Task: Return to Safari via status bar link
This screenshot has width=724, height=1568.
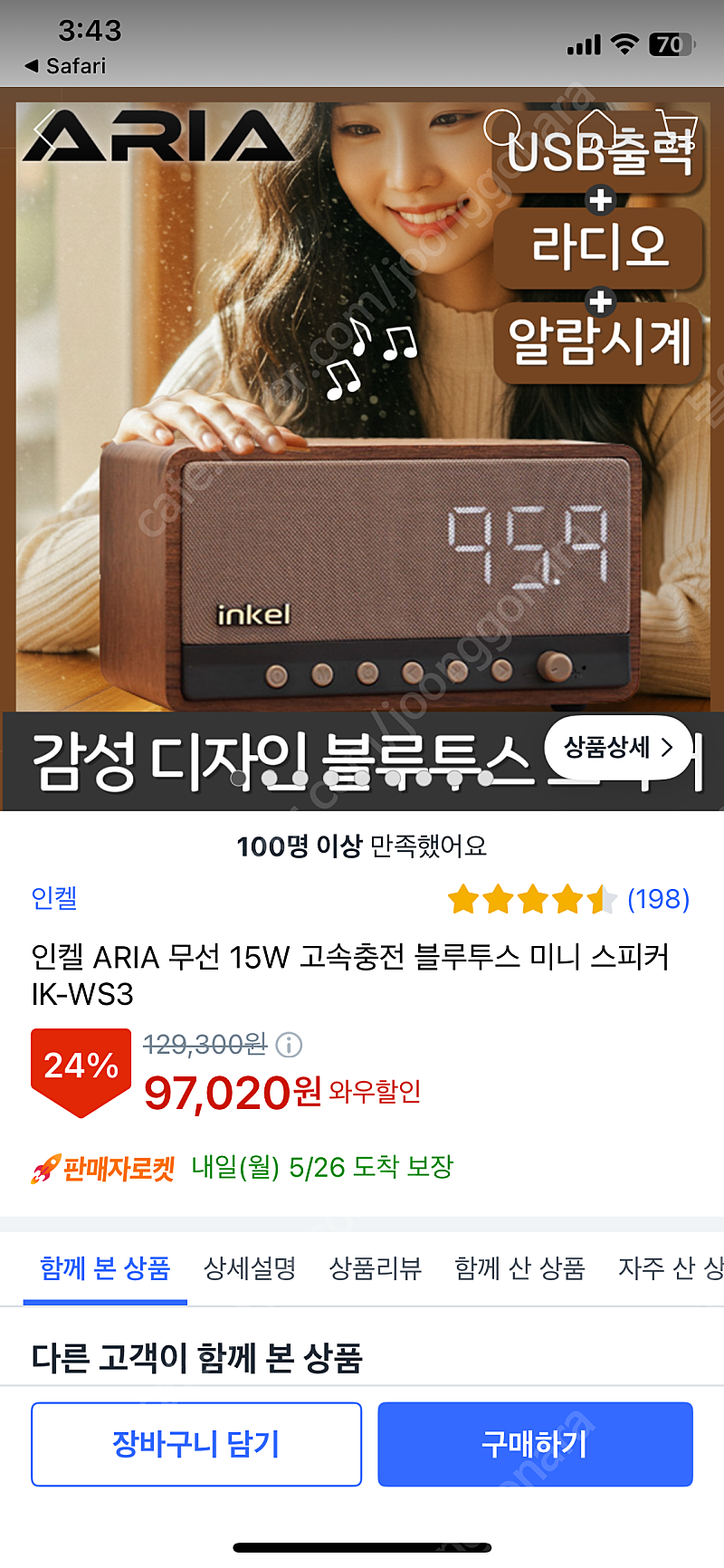Action: (65, 66)
